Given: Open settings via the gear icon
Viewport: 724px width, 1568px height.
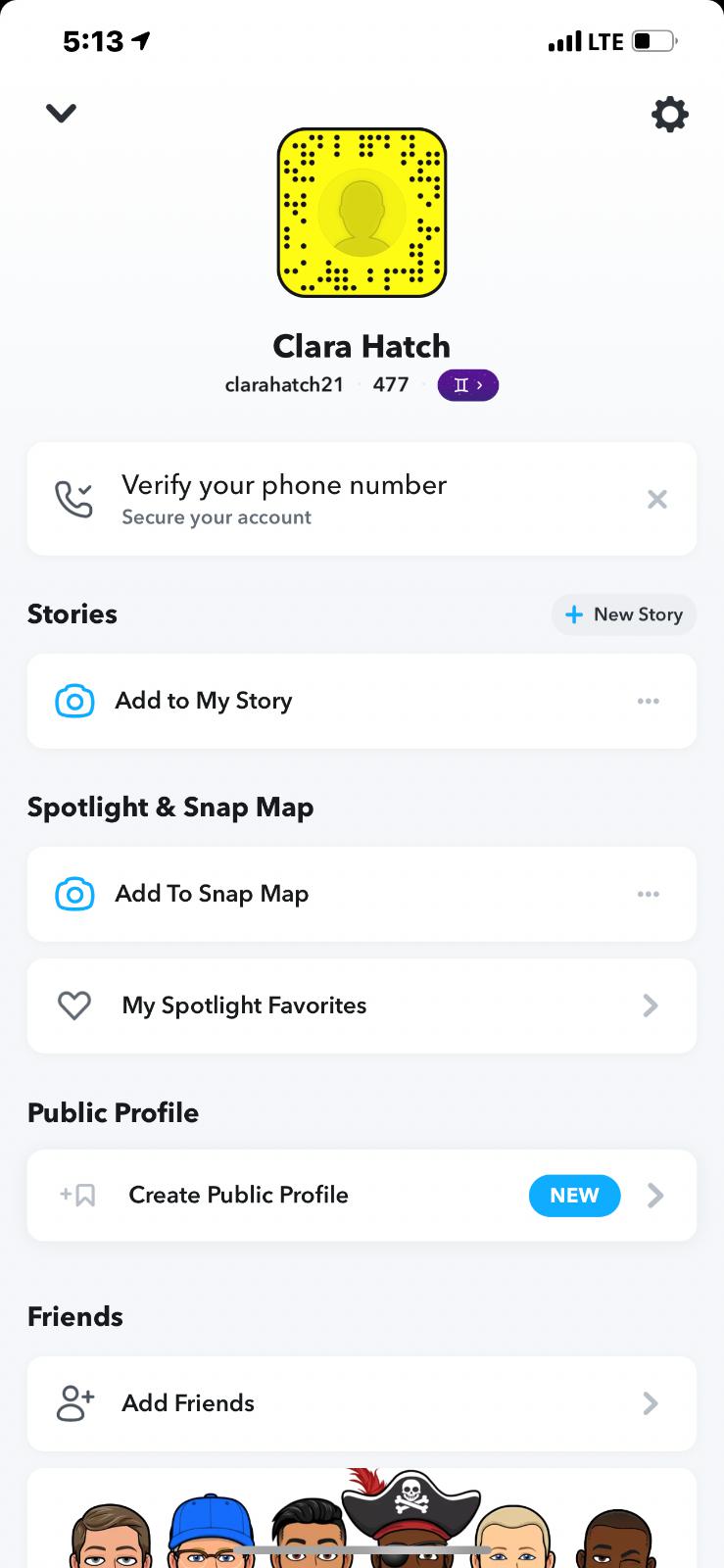Looking at the screenshot, I should 670,115.
